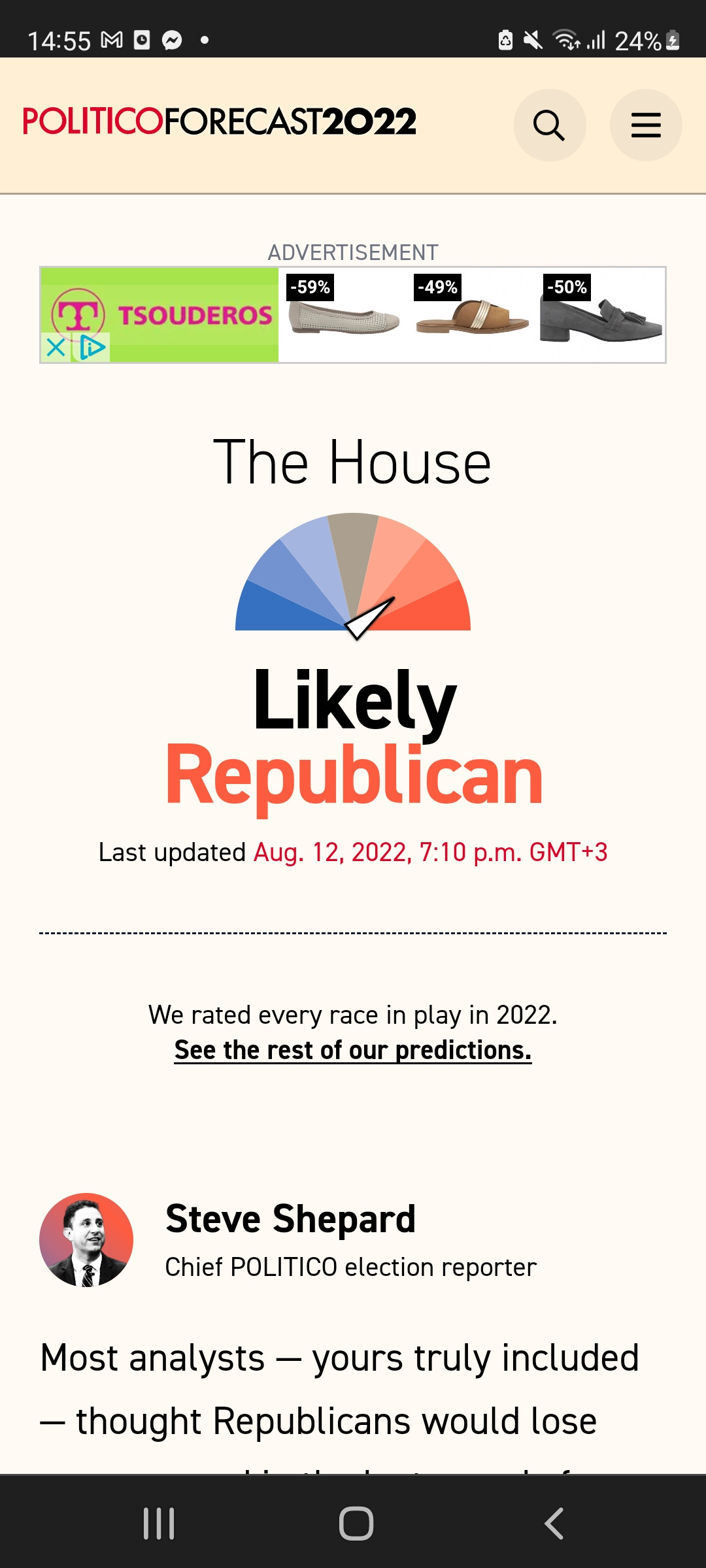Go to the POLITICO Forecast 2022 homepage

coord(220,122)
